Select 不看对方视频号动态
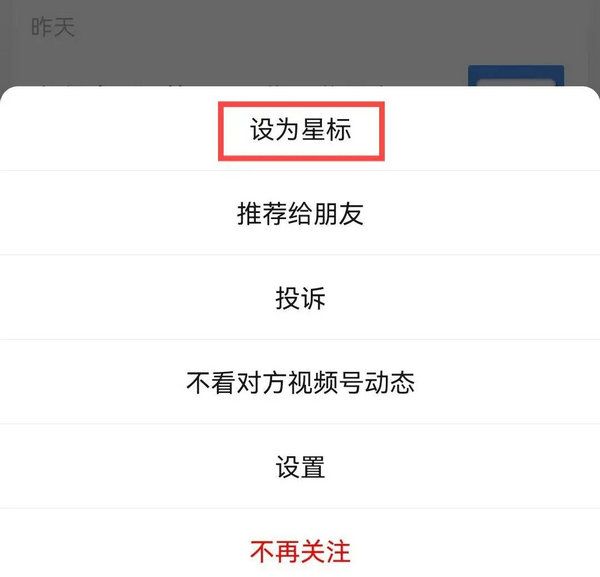 coord(300,382)
